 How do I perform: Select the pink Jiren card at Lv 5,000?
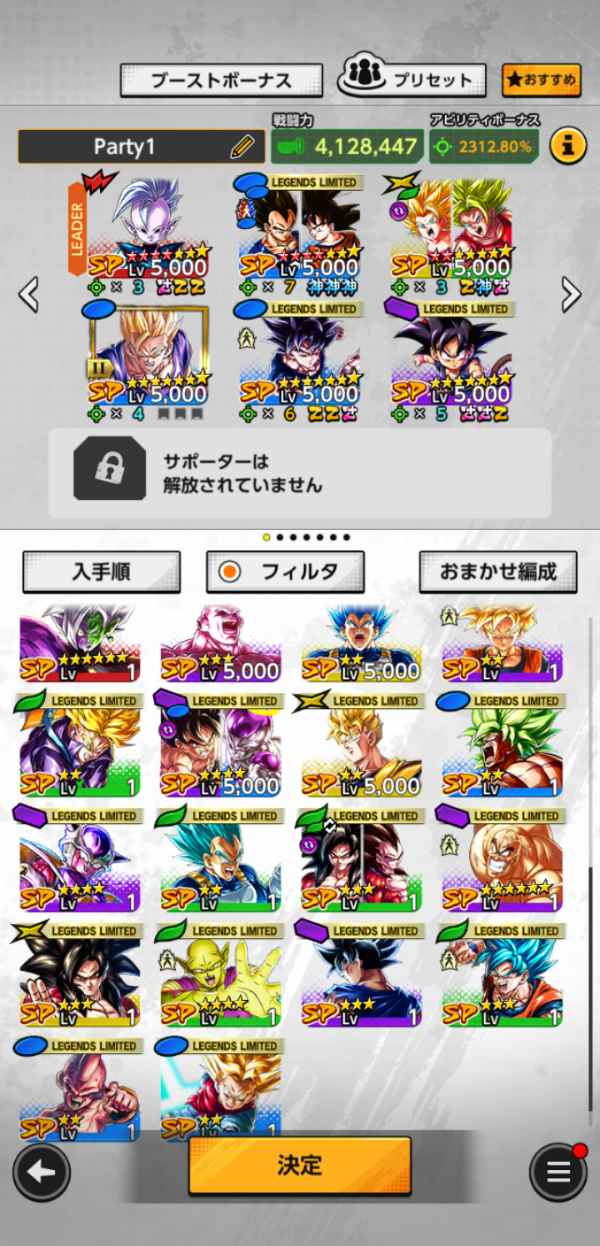pos(221,645)
